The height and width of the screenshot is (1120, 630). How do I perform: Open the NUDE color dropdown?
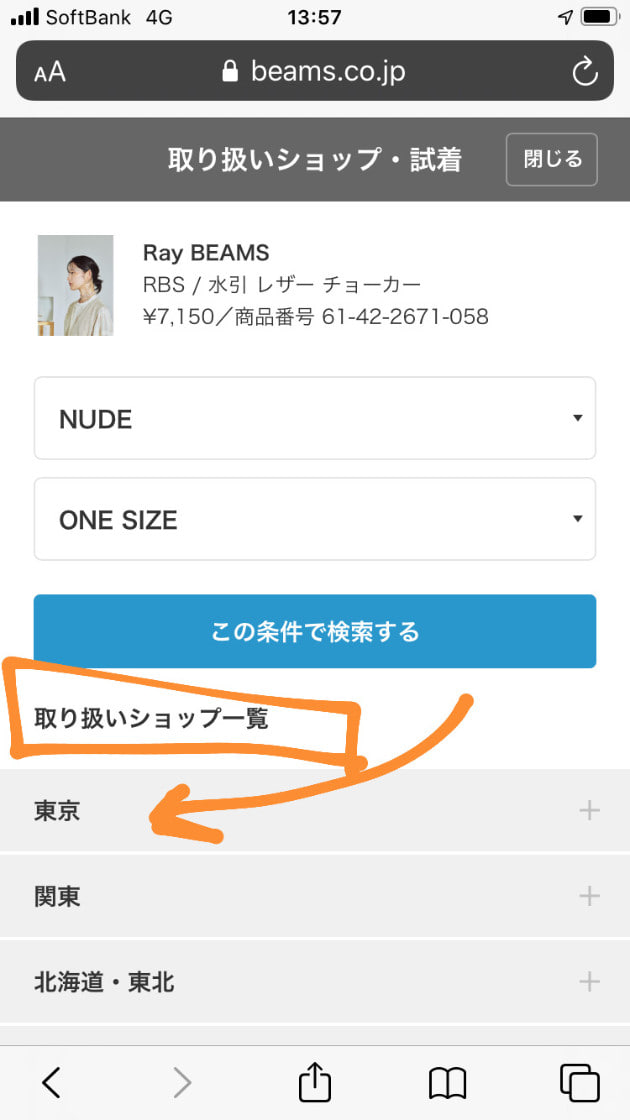click(315, 418)
